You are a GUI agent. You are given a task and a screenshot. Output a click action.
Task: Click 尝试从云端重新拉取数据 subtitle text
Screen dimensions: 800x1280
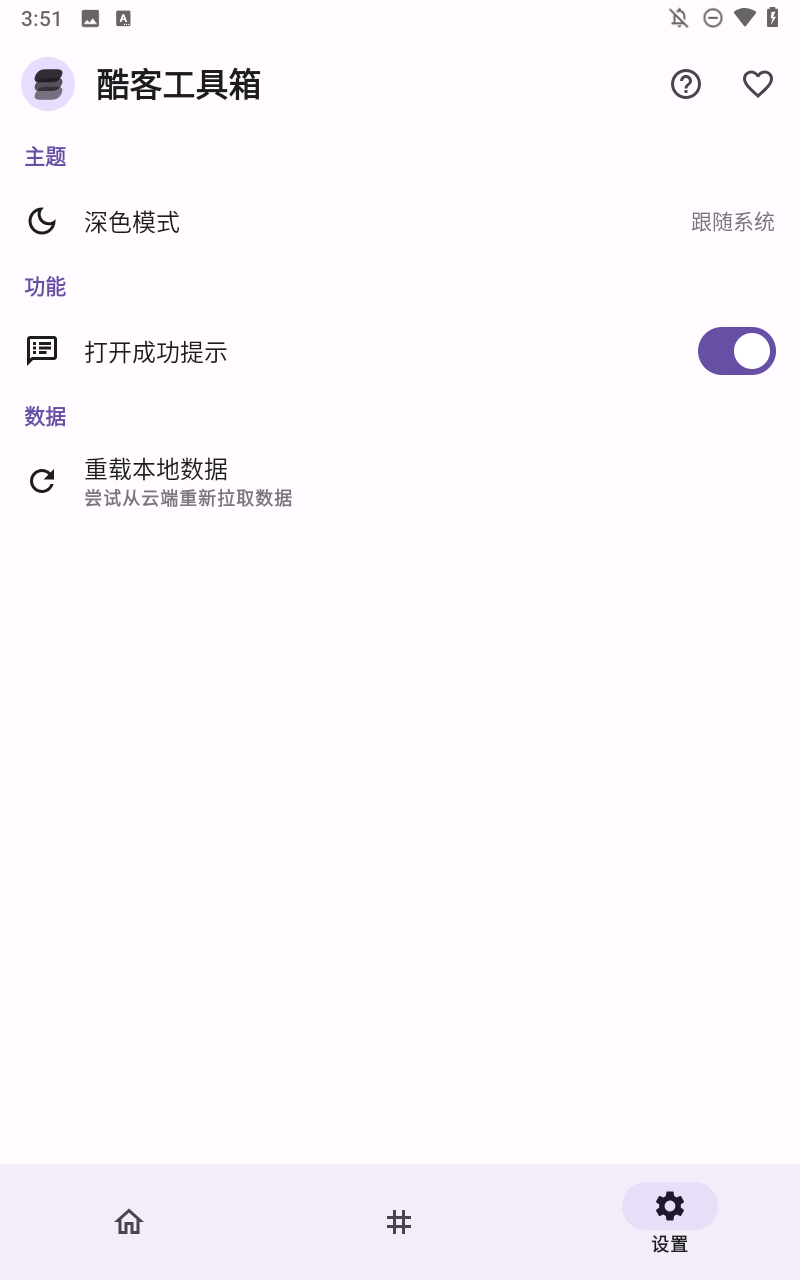188,498
